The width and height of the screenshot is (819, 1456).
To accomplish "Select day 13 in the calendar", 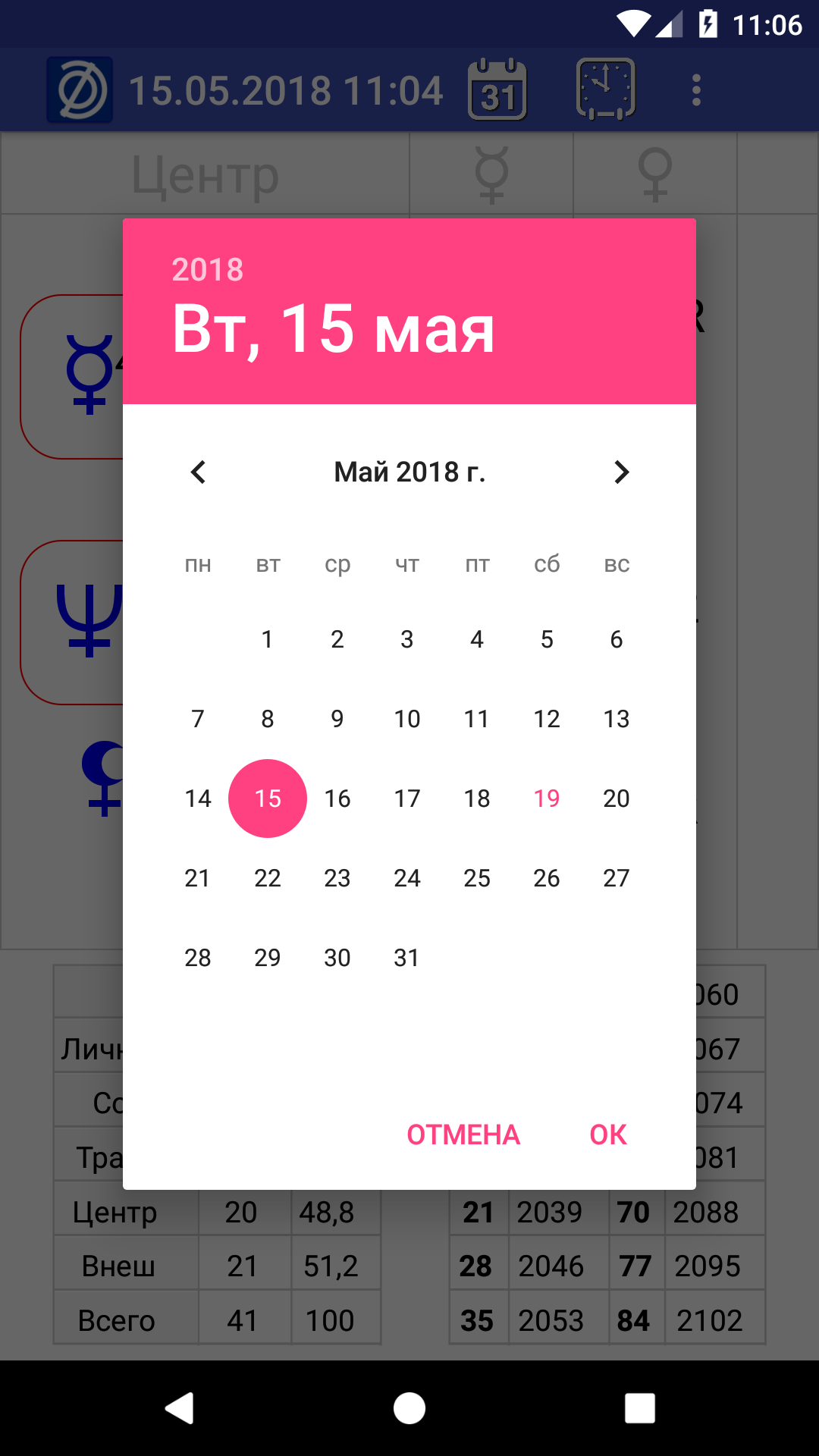I will click(x=617, y=719).
